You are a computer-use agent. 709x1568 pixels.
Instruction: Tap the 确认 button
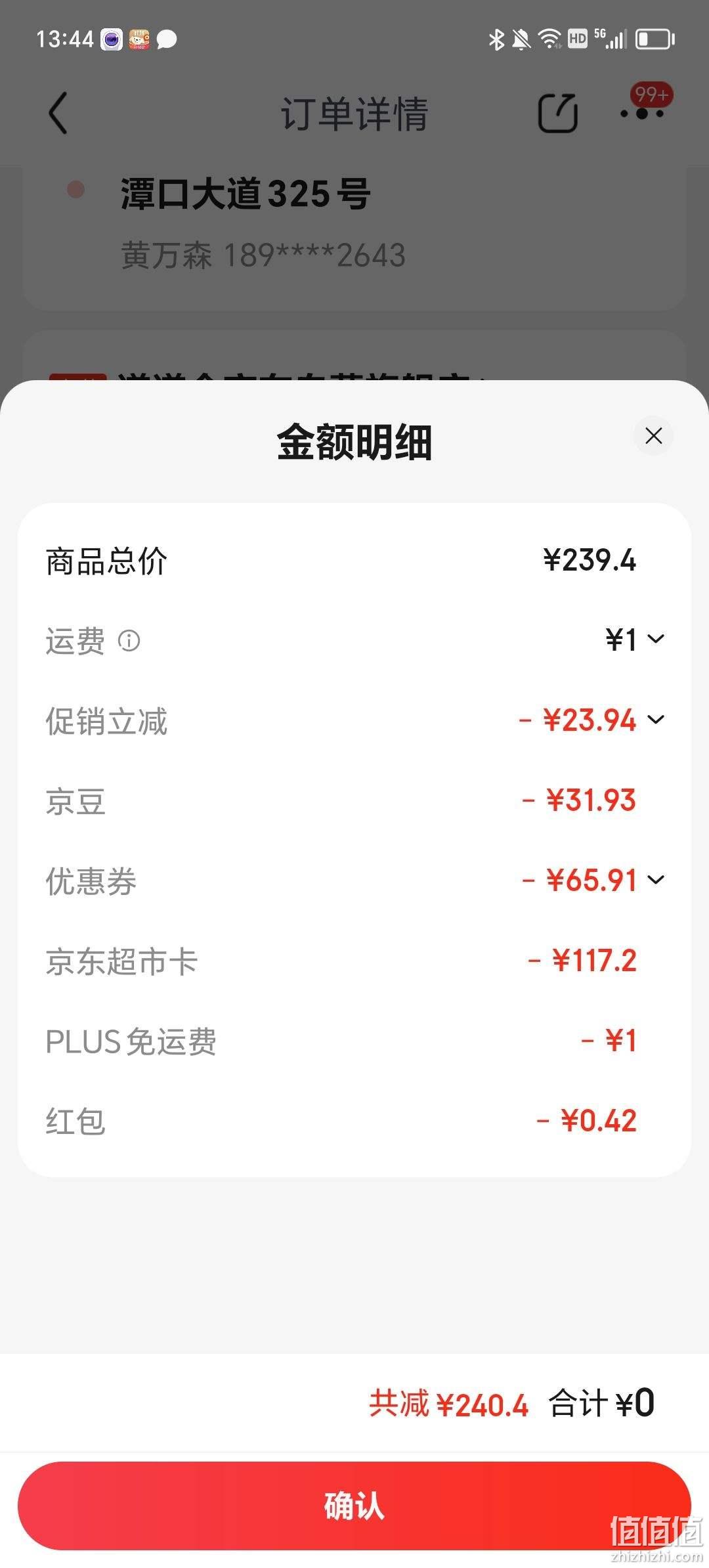(x=354, y=1506)
